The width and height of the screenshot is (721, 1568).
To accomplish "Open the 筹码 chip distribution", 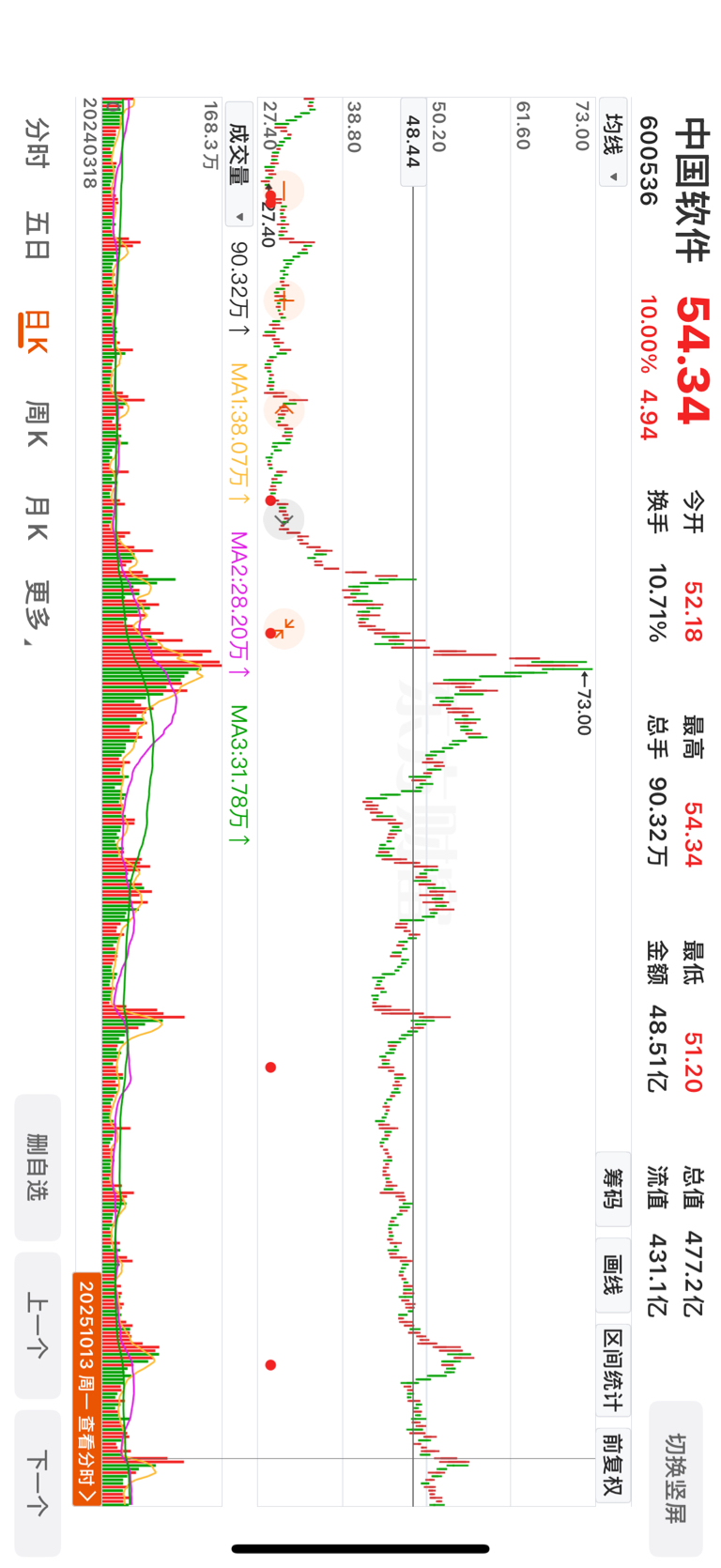I will (x=613, y=1189).
